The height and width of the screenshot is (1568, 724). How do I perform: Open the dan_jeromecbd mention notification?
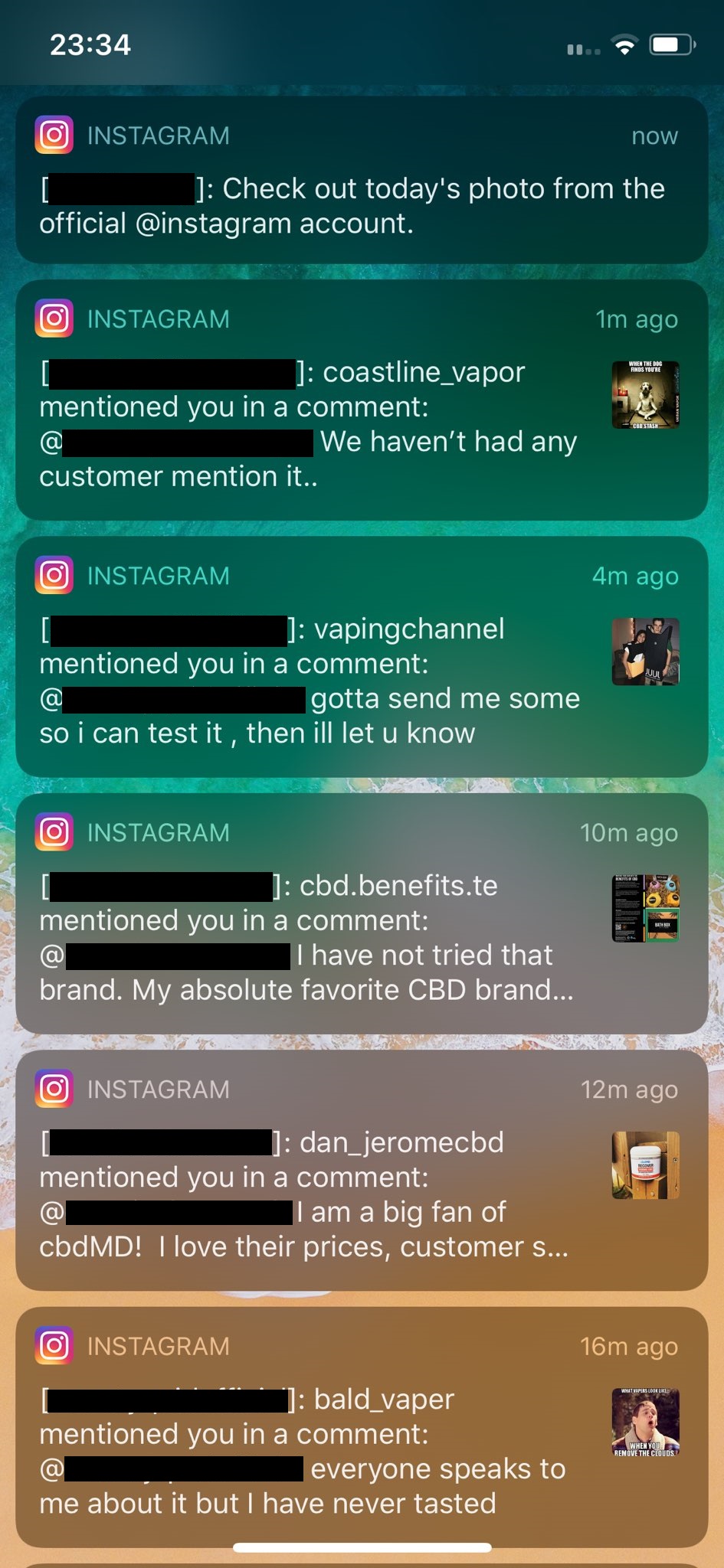[362, 1171]
